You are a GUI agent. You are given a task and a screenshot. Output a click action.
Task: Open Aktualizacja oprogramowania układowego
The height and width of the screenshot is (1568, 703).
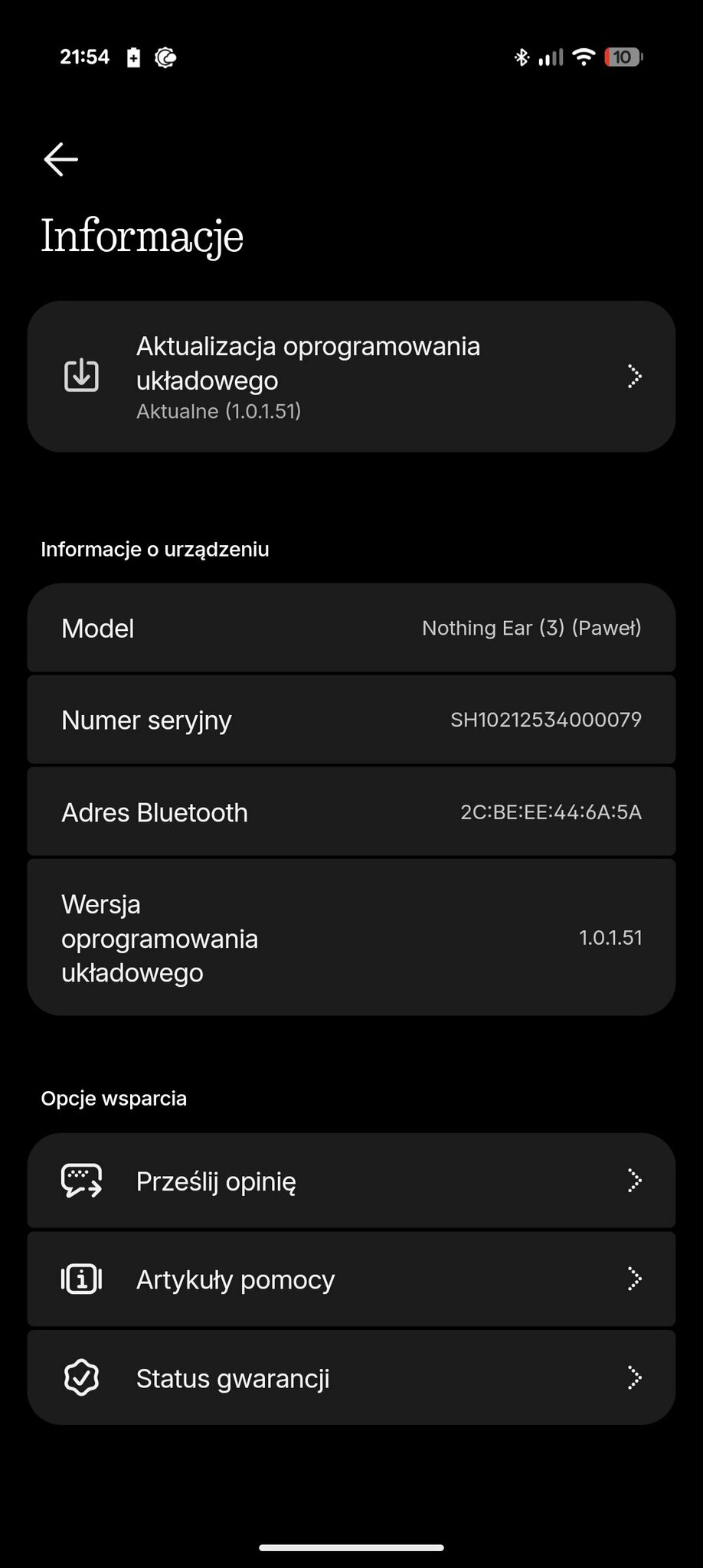[x=351, y=377]
